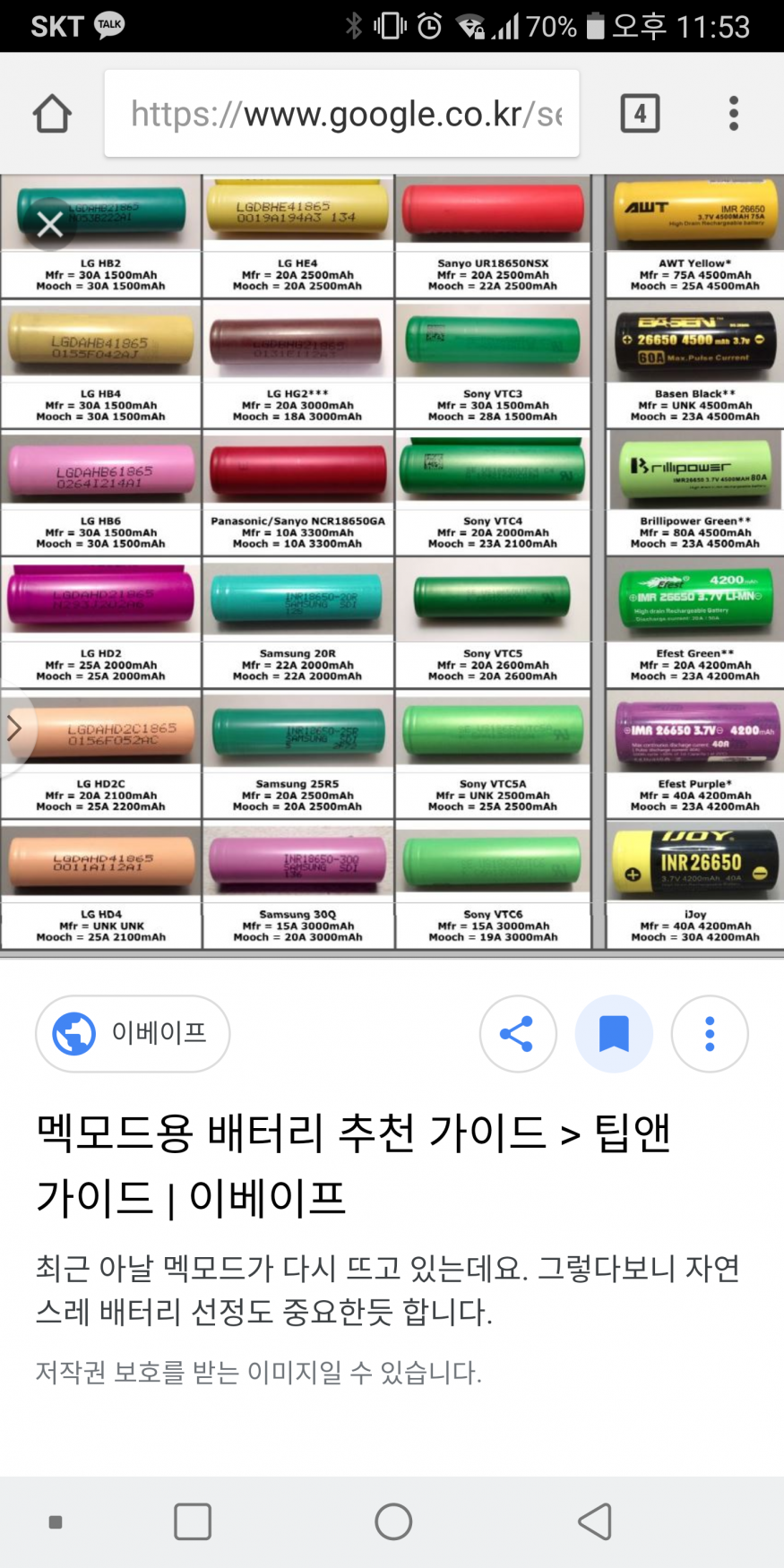
Task: Open recent apps from the navigation bar
Action: (193, 1521)
